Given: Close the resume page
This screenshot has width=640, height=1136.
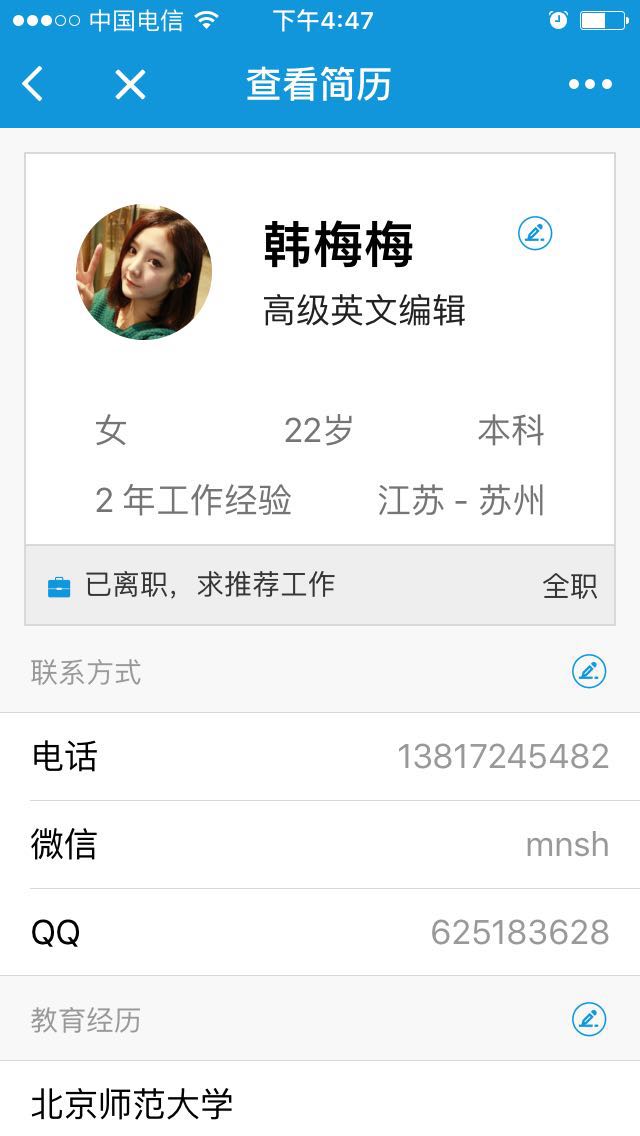Looking at the screenshot, I should tap(130, 84).
